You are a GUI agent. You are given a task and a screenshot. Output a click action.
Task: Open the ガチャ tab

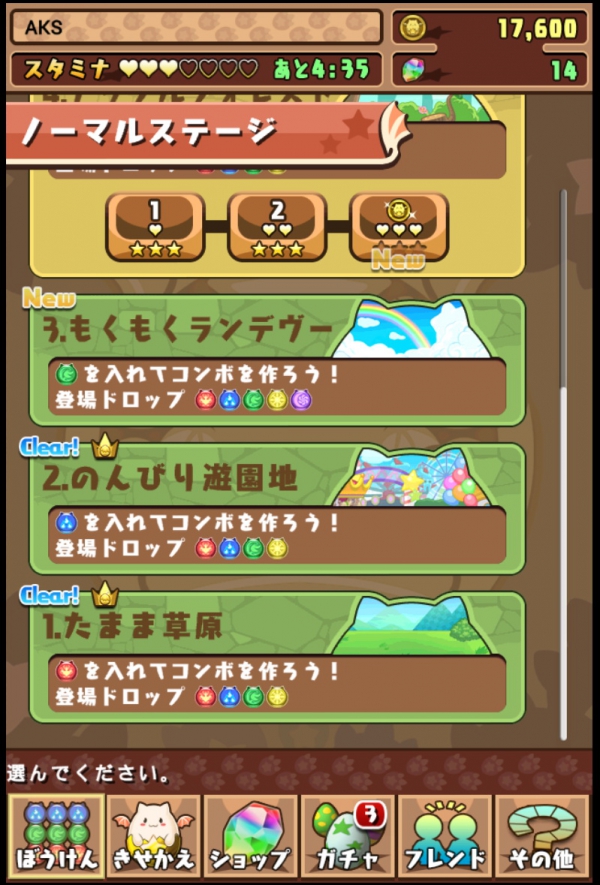348,836
